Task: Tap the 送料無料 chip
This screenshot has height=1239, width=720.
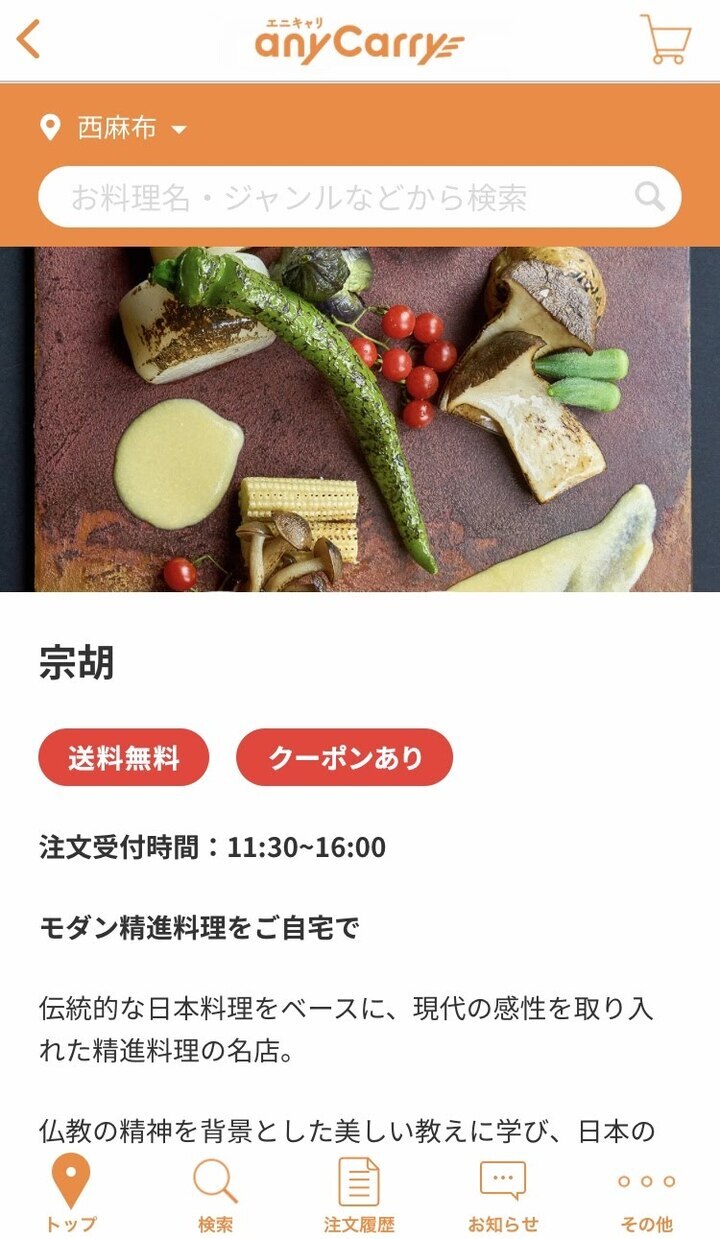Action: pos(124,758)
